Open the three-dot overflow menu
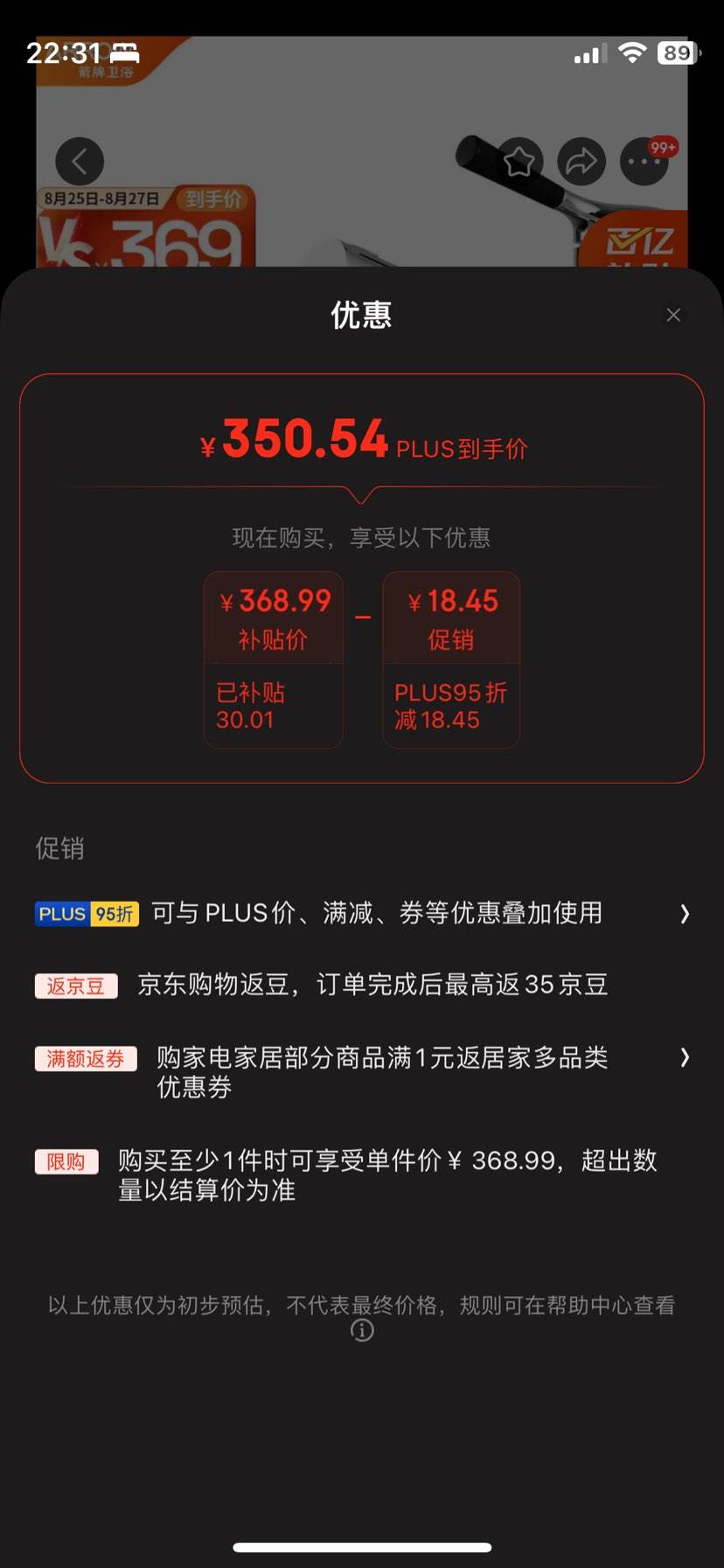 tap(644, 162)
